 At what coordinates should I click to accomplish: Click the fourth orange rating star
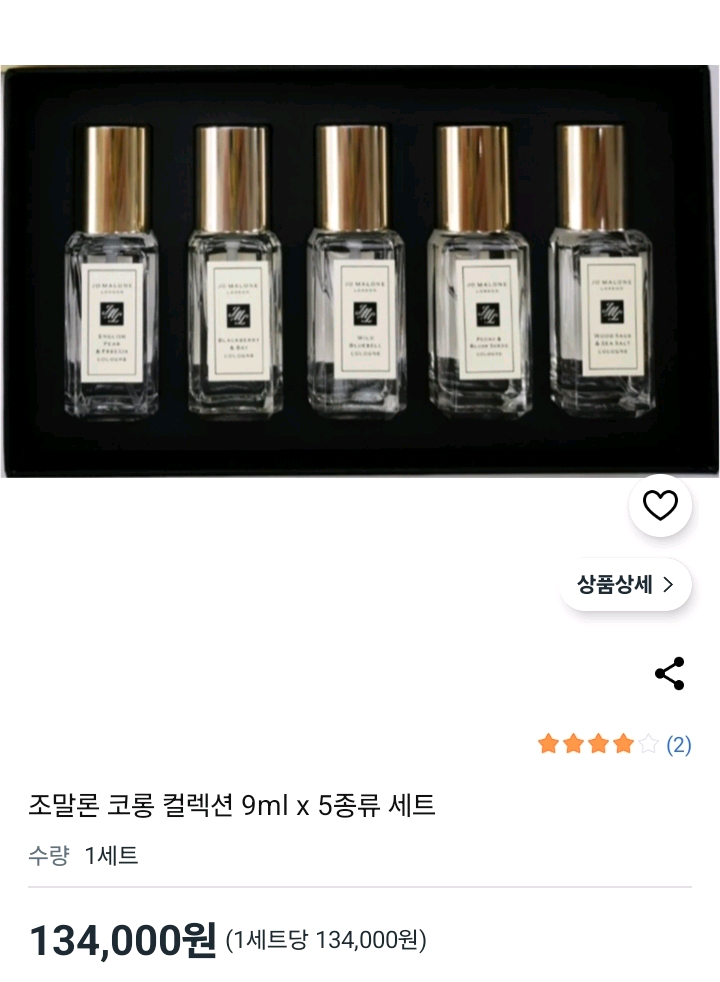[624, 743]
